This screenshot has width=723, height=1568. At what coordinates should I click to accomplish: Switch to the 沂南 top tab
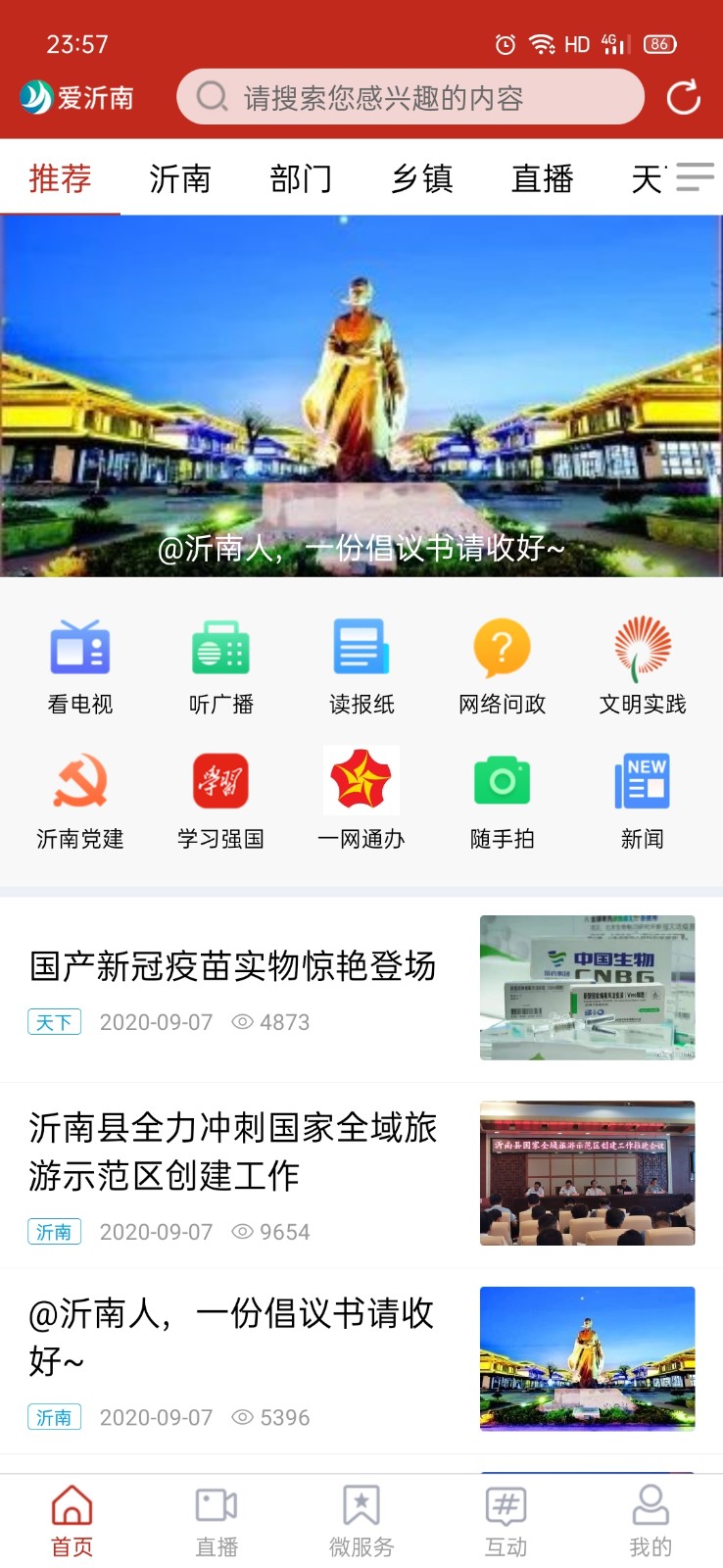coord(180,178)
